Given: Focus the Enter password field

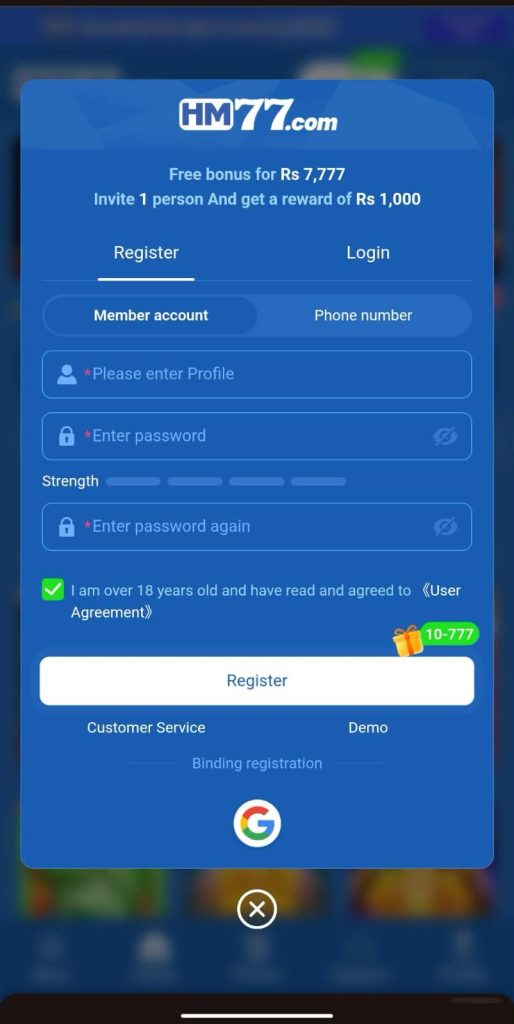Looking at the screenshot, I should point(257,436).
